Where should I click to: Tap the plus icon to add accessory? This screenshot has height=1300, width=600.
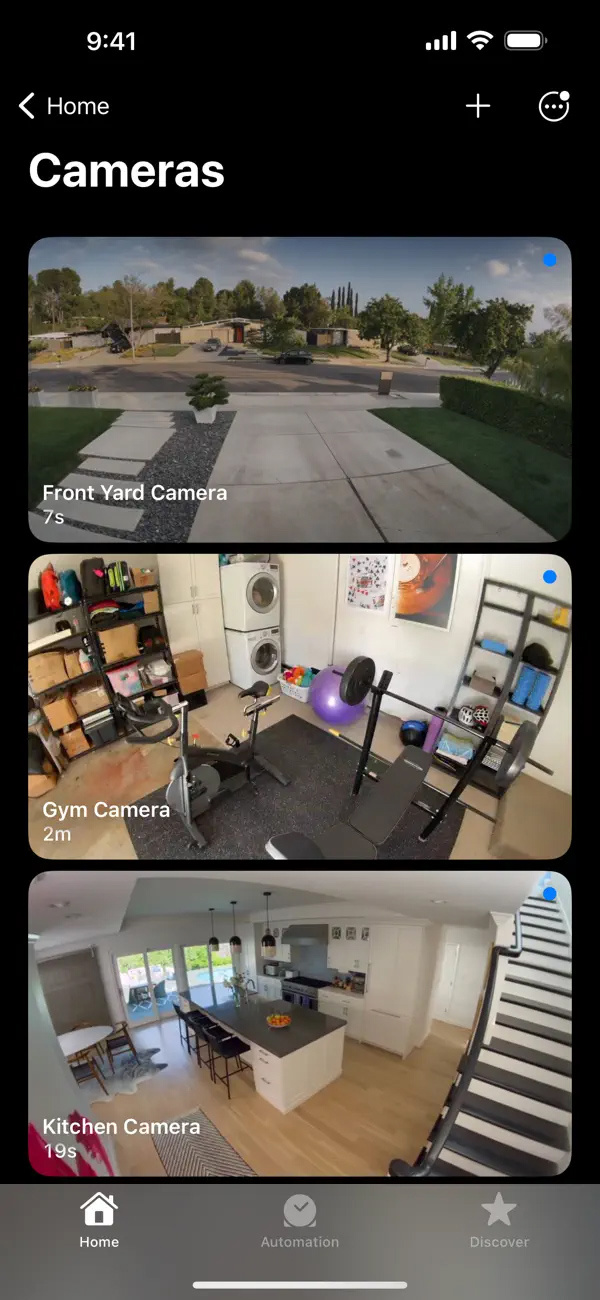click(478, 106)
